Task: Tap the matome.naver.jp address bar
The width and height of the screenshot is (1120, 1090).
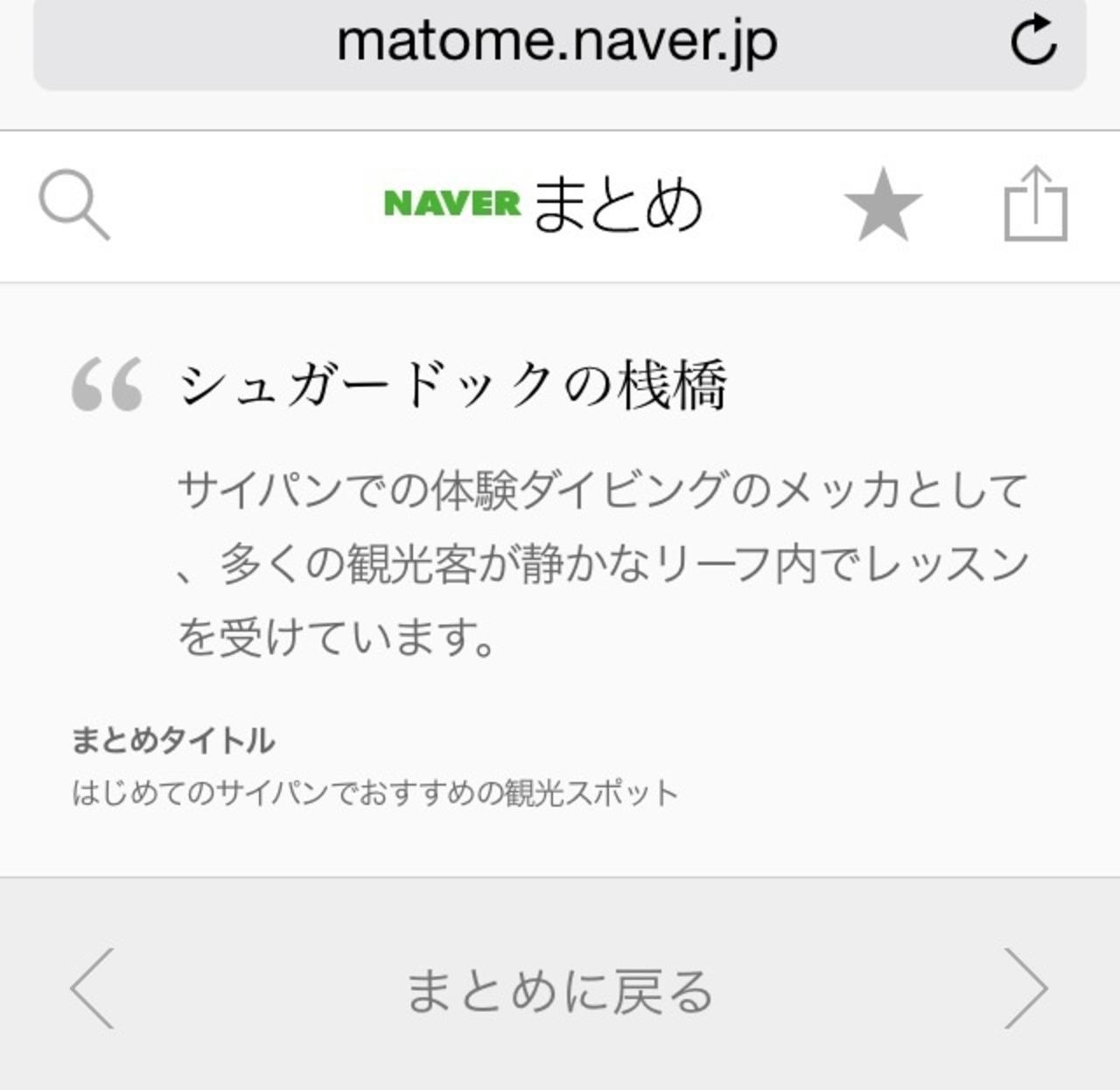Action: 560,42
